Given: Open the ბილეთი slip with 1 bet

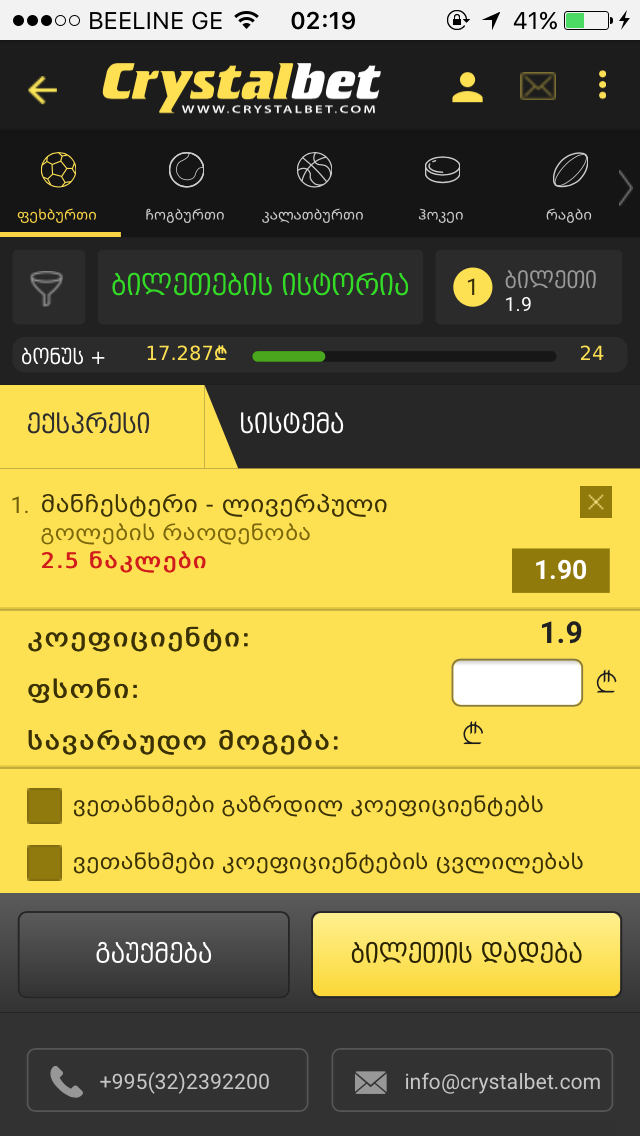Looking at the screenshot, I should (x=528, y=288).
